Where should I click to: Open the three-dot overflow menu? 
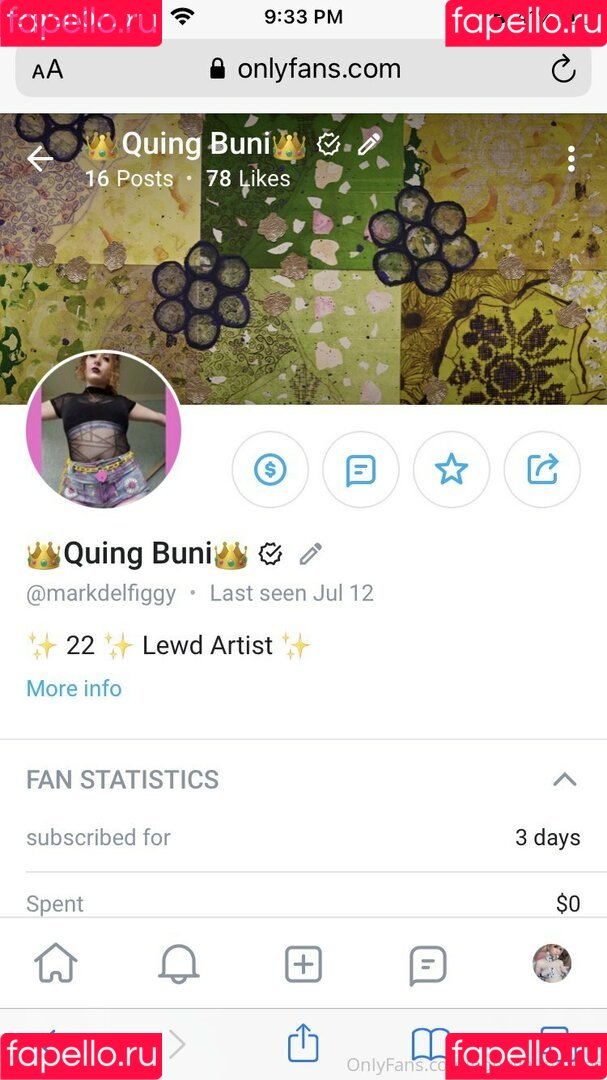pyautogui.click(x=570, y=159)
